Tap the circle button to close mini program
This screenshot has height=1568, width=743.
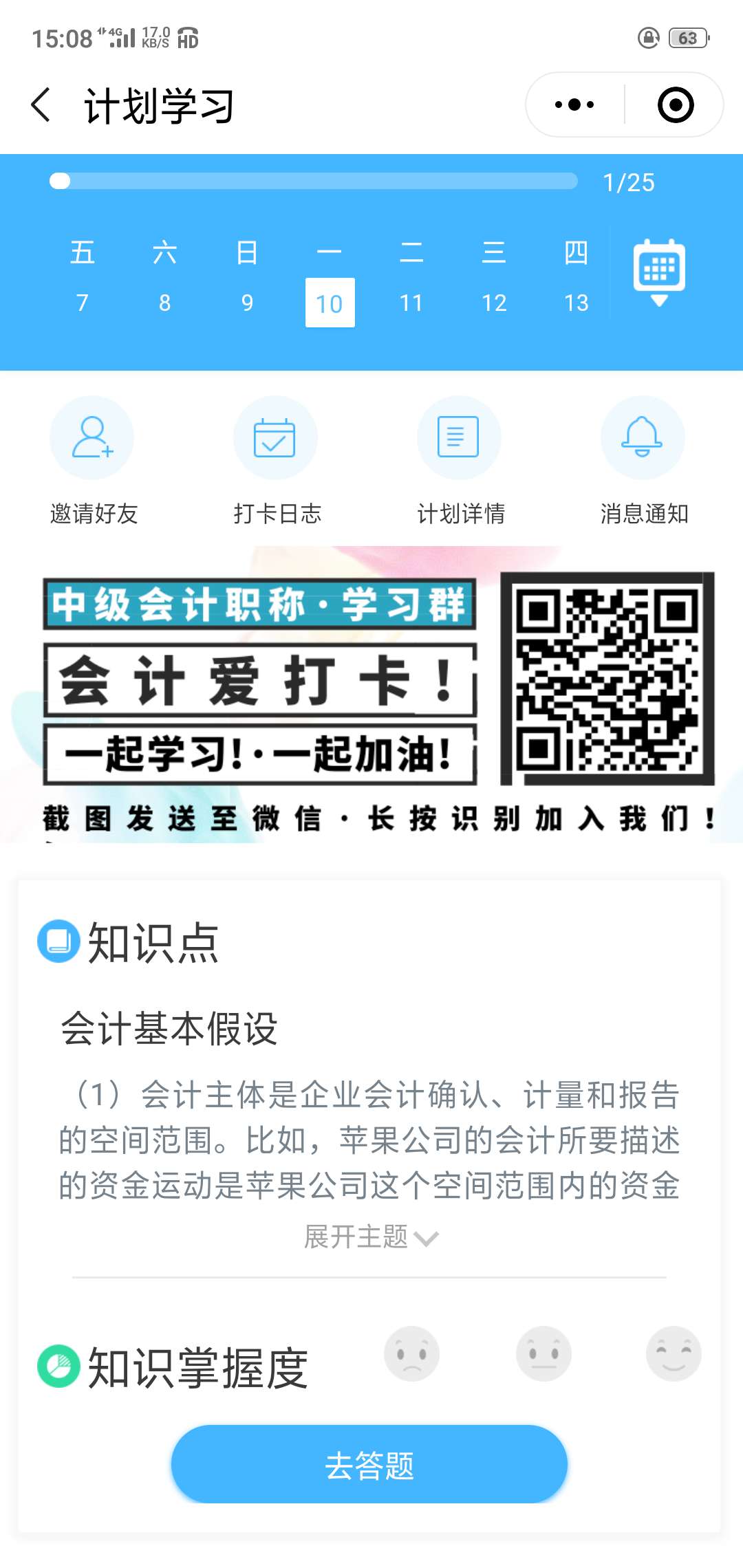coord(675,104)
